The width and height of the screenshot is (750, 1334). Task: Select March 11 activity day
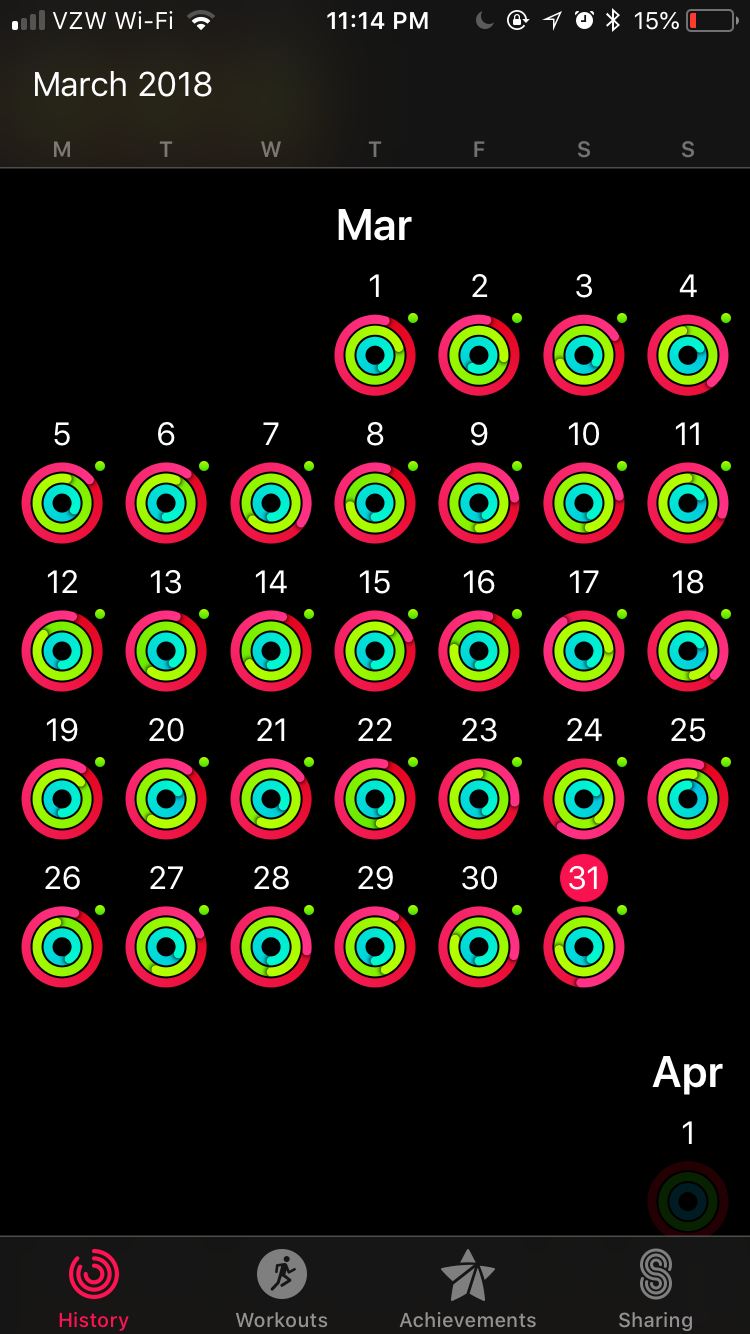click(688, 503)
